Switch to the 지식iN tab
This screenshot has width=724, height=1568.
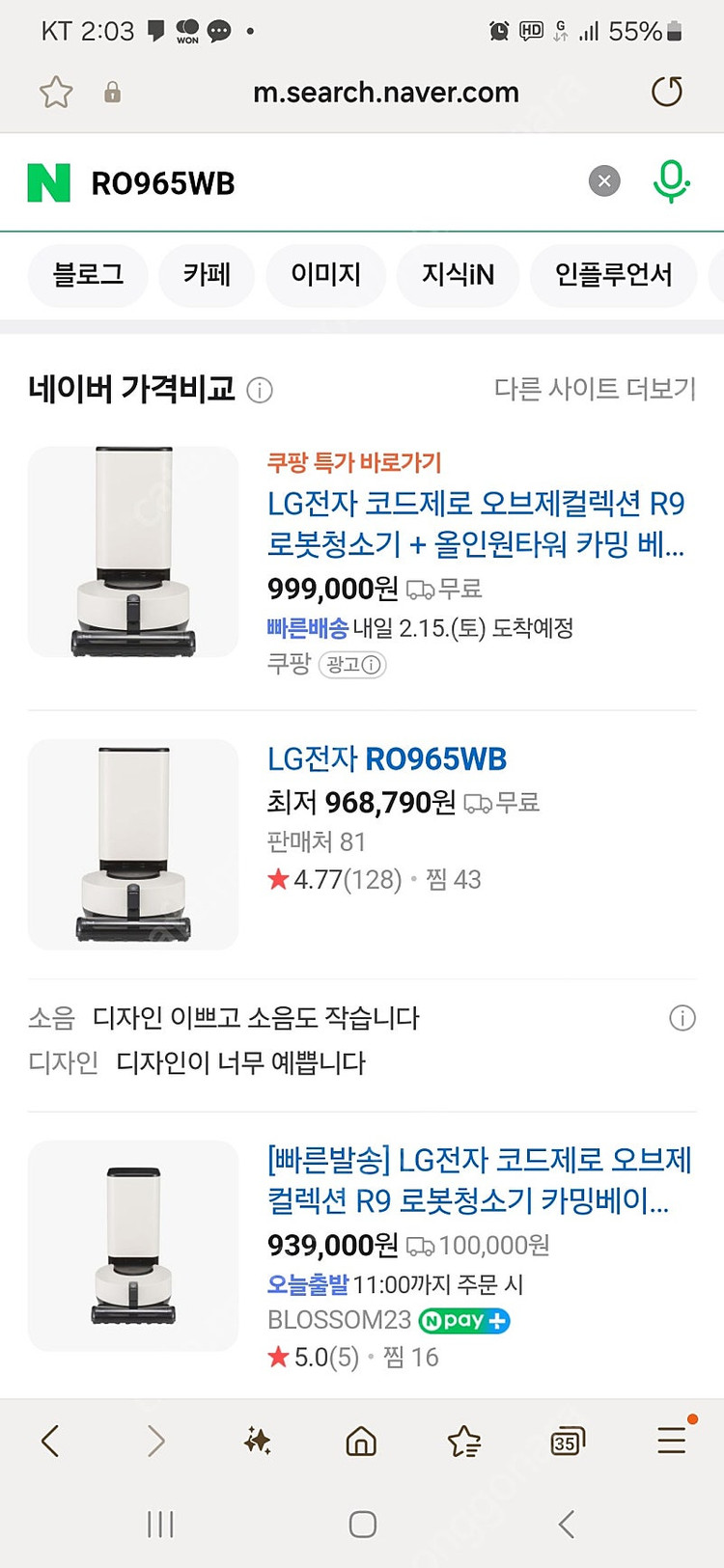(x=458, y=275)
